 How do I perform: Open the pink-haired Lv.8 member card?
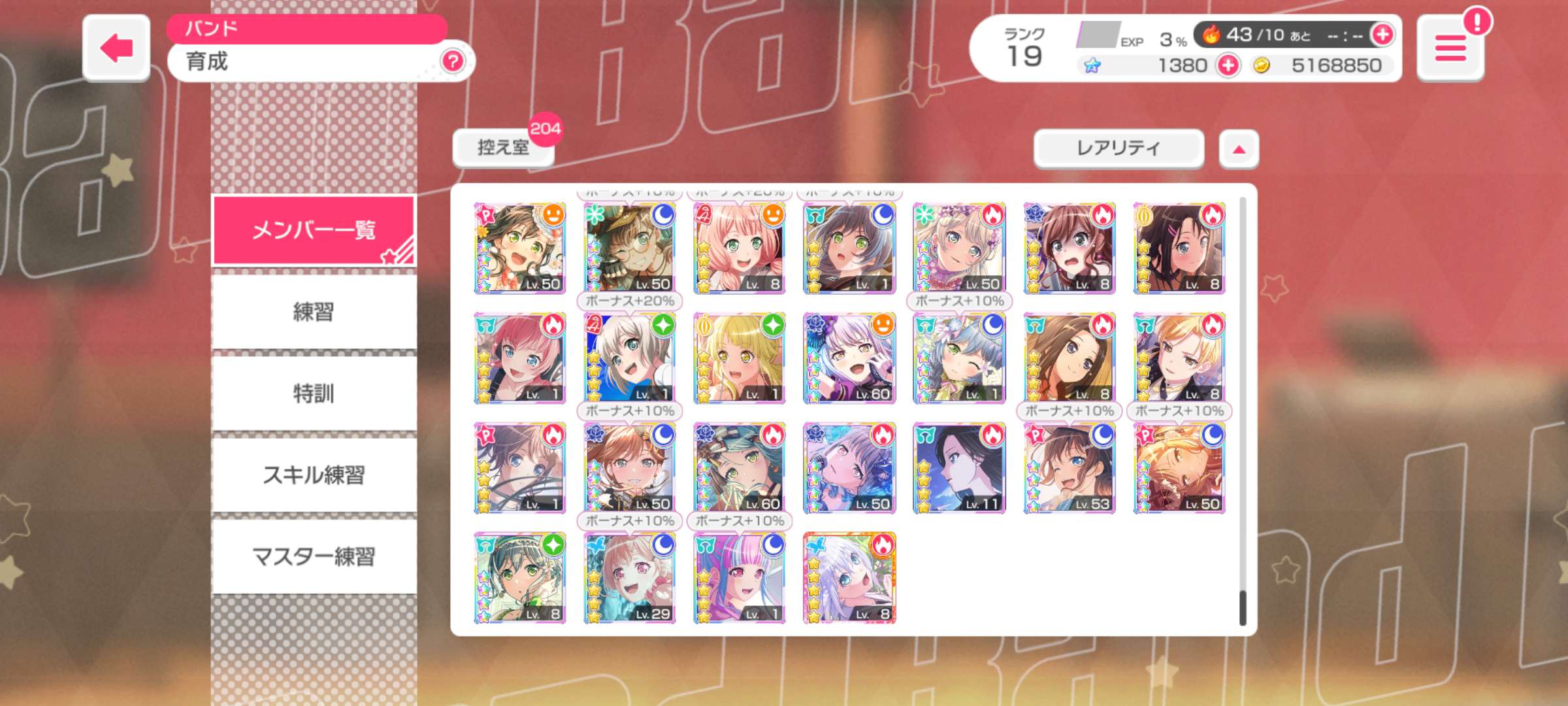[x=739, y=248]
